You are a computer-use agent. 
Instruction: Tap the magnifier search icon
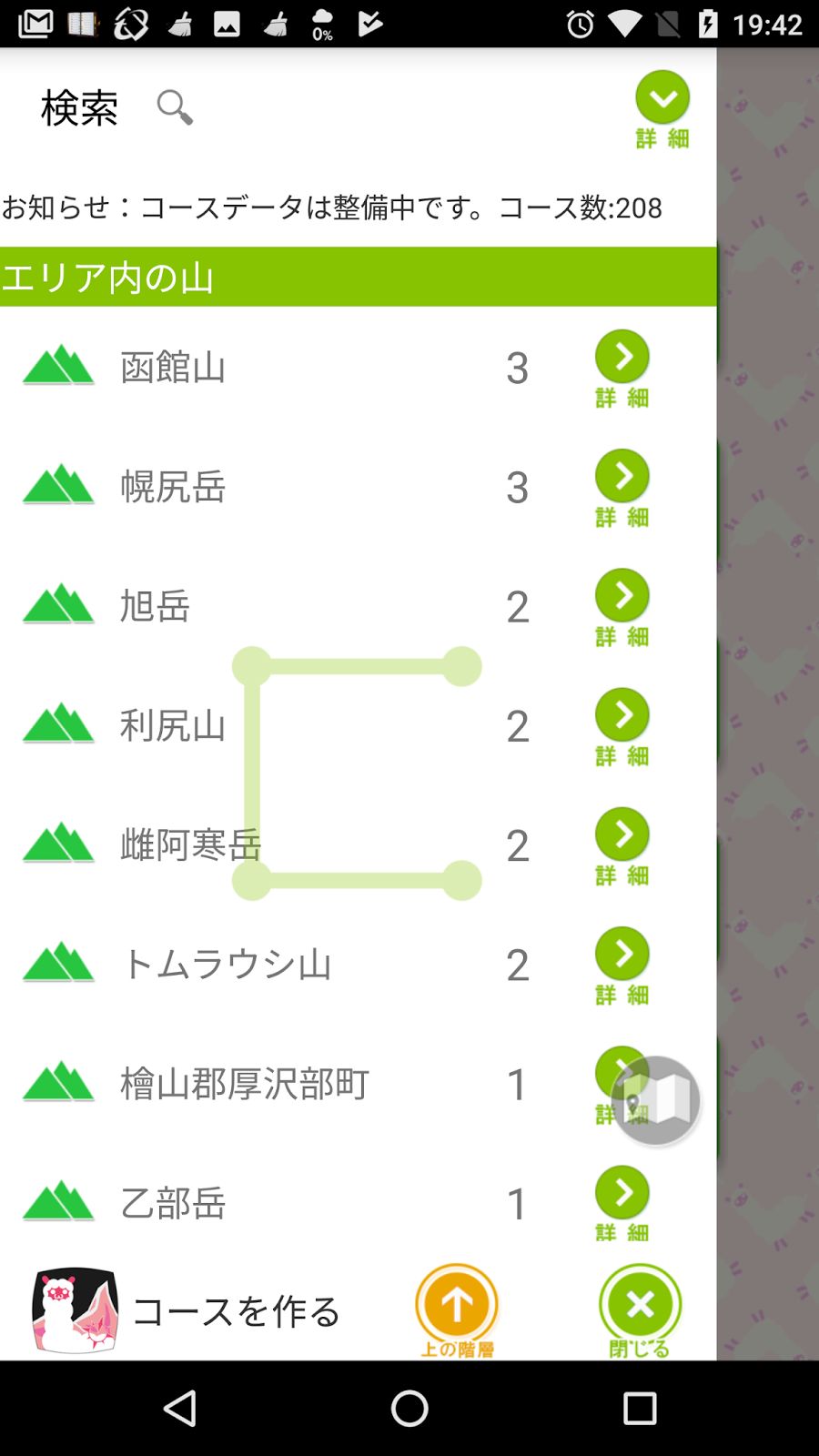click(174, 107)
